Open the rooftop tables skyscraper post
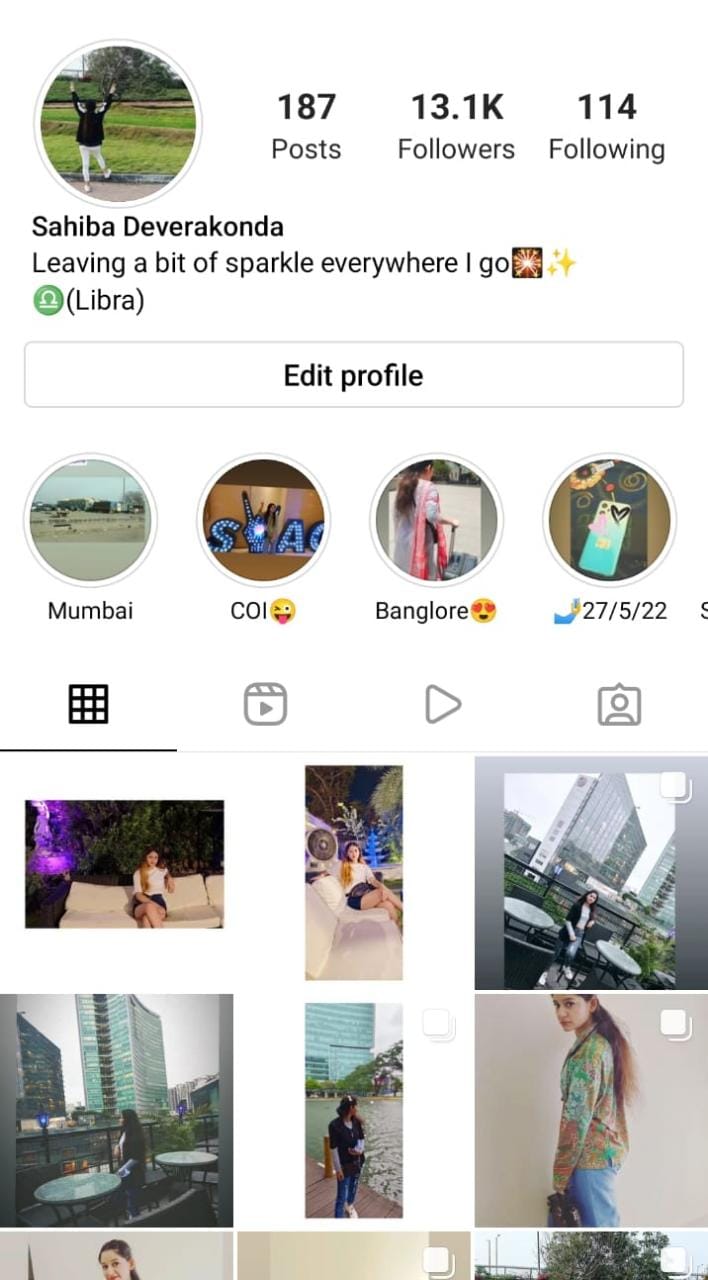The height and width of the screenshot is (1280, 708). coord(116,1110)
